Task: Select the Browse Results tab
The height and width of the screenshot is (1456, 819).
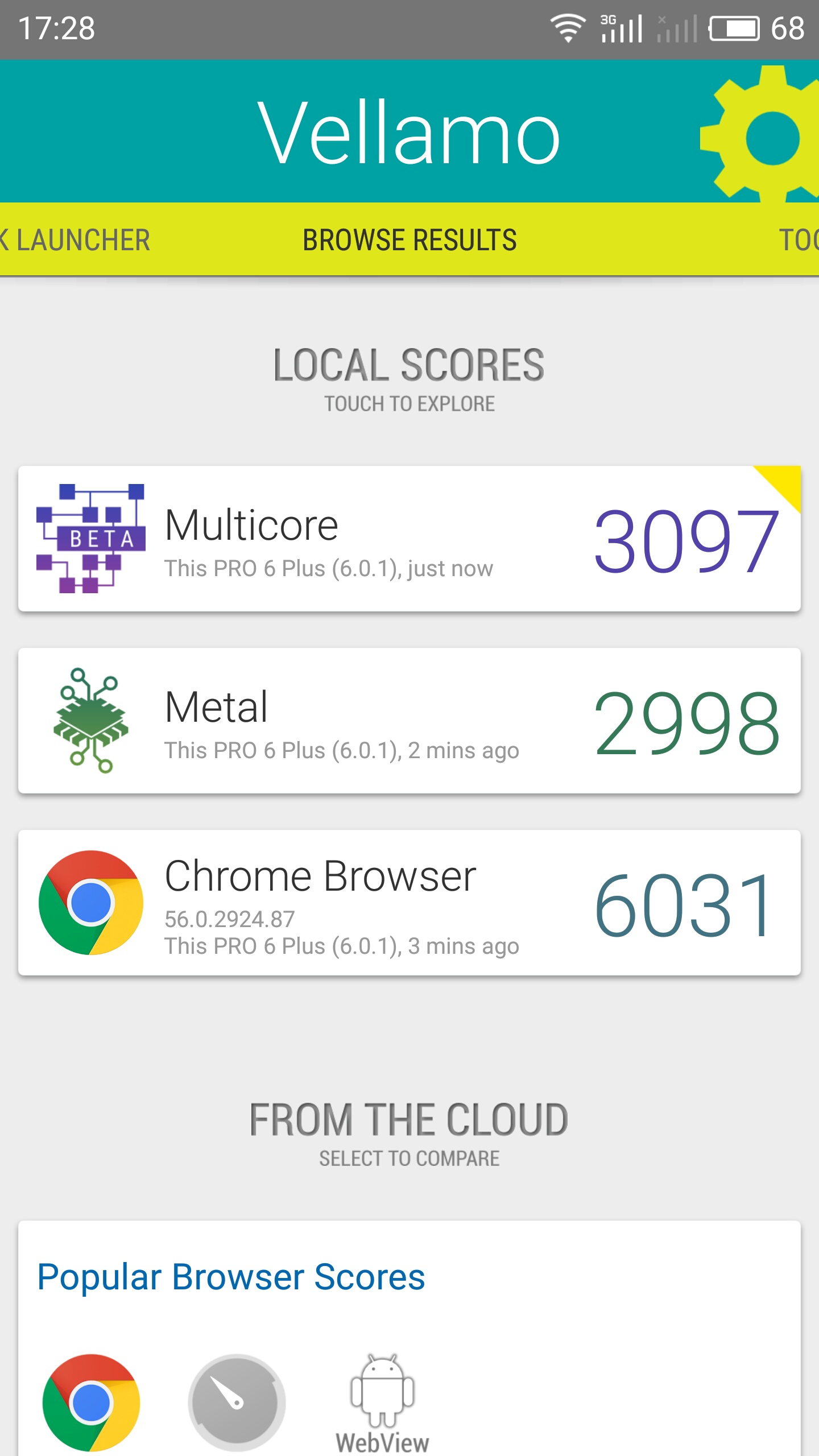Action: pyautogui.click(x=409, y=239)
